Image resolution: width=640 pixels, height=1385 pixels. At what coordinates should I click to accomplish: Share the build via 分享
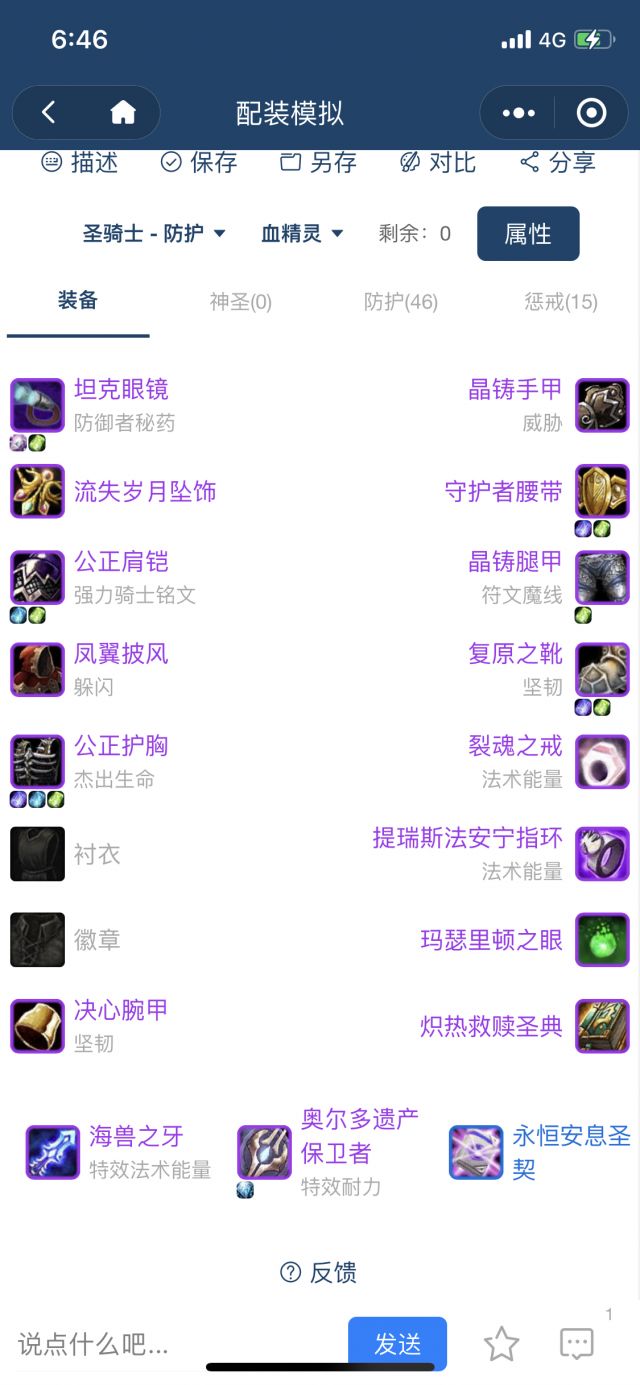[x=558, y=162]
